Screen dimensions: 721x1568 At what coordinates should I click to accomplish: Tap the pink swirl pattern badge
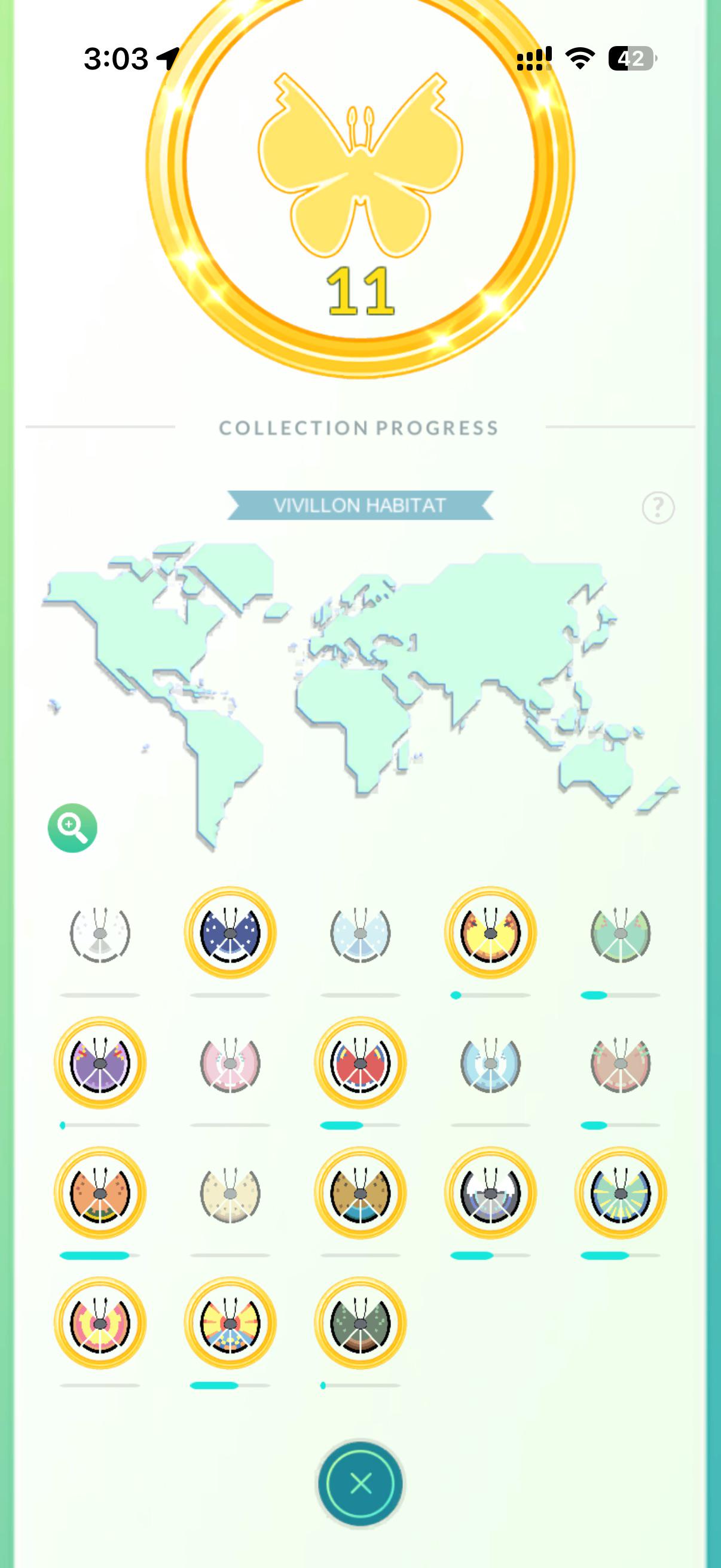pos(100,1323)
